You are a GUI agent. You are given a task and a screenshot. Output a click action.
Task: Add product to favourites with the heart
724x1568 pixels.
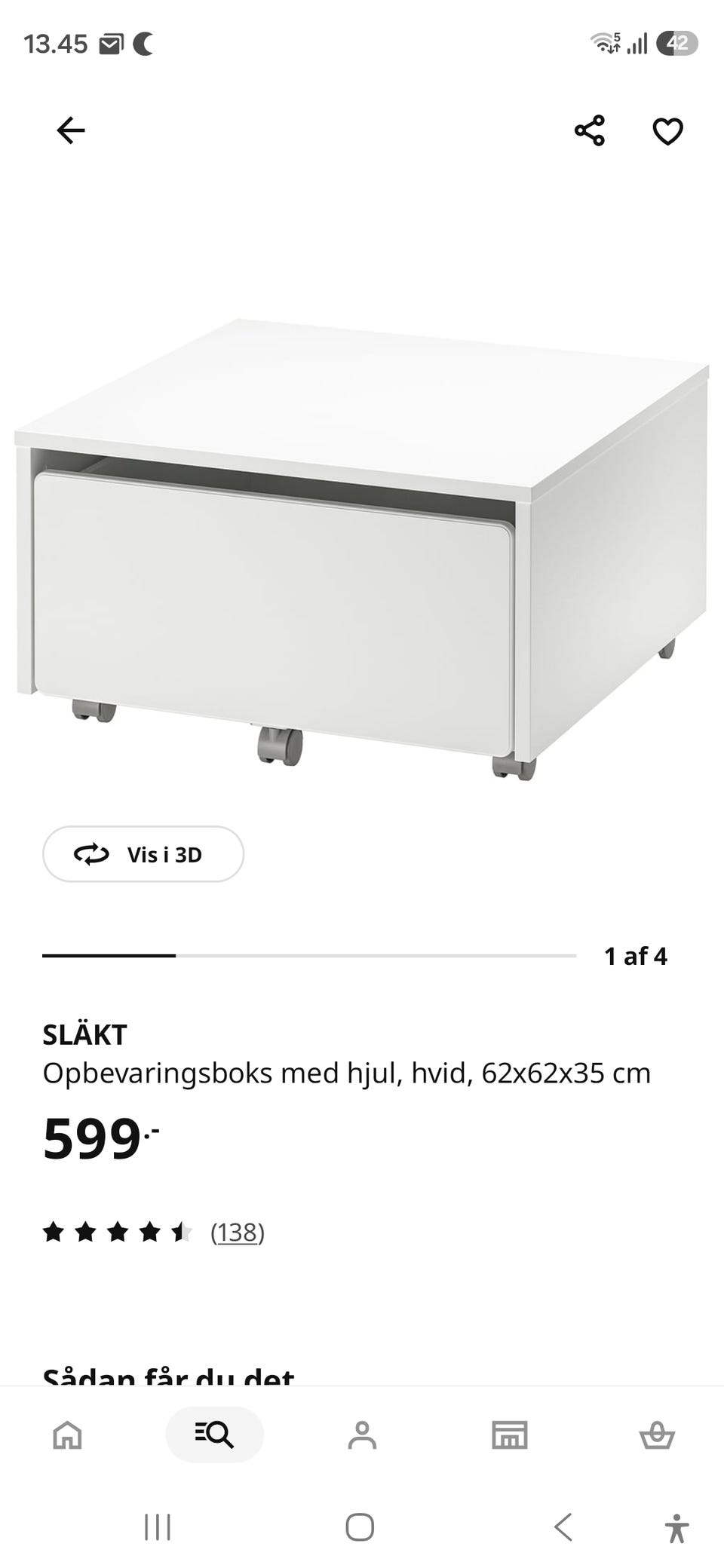point(667,131)
